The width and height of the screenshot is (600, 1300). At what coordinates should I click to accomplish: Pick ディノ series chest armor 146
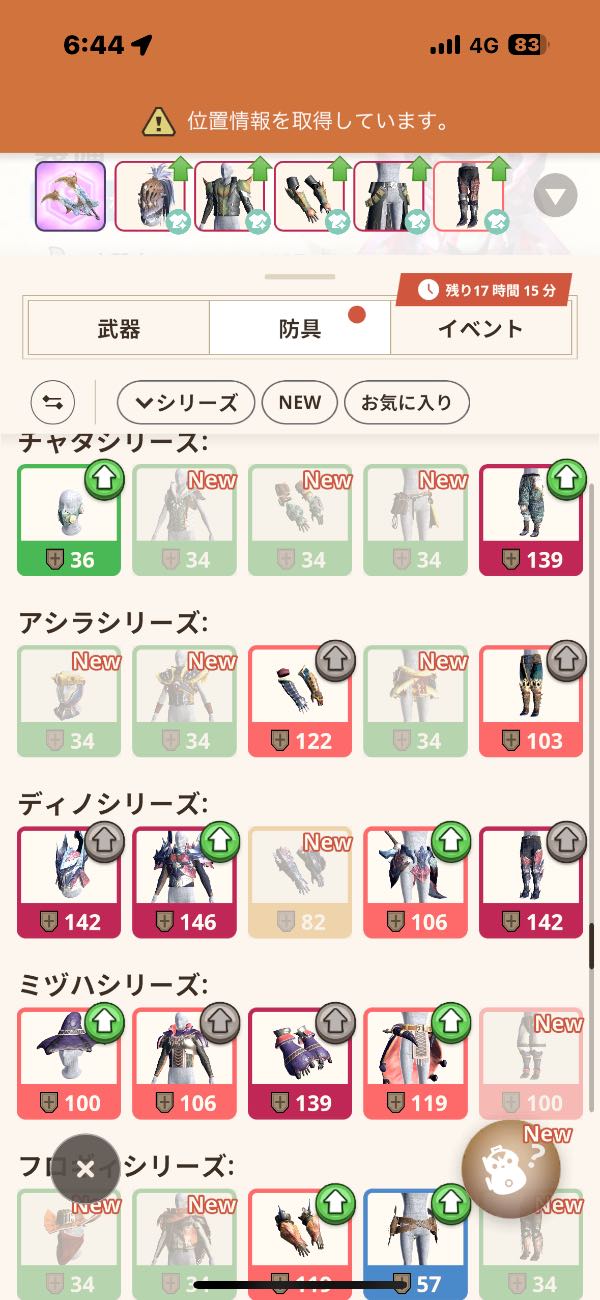coord(184,881)
